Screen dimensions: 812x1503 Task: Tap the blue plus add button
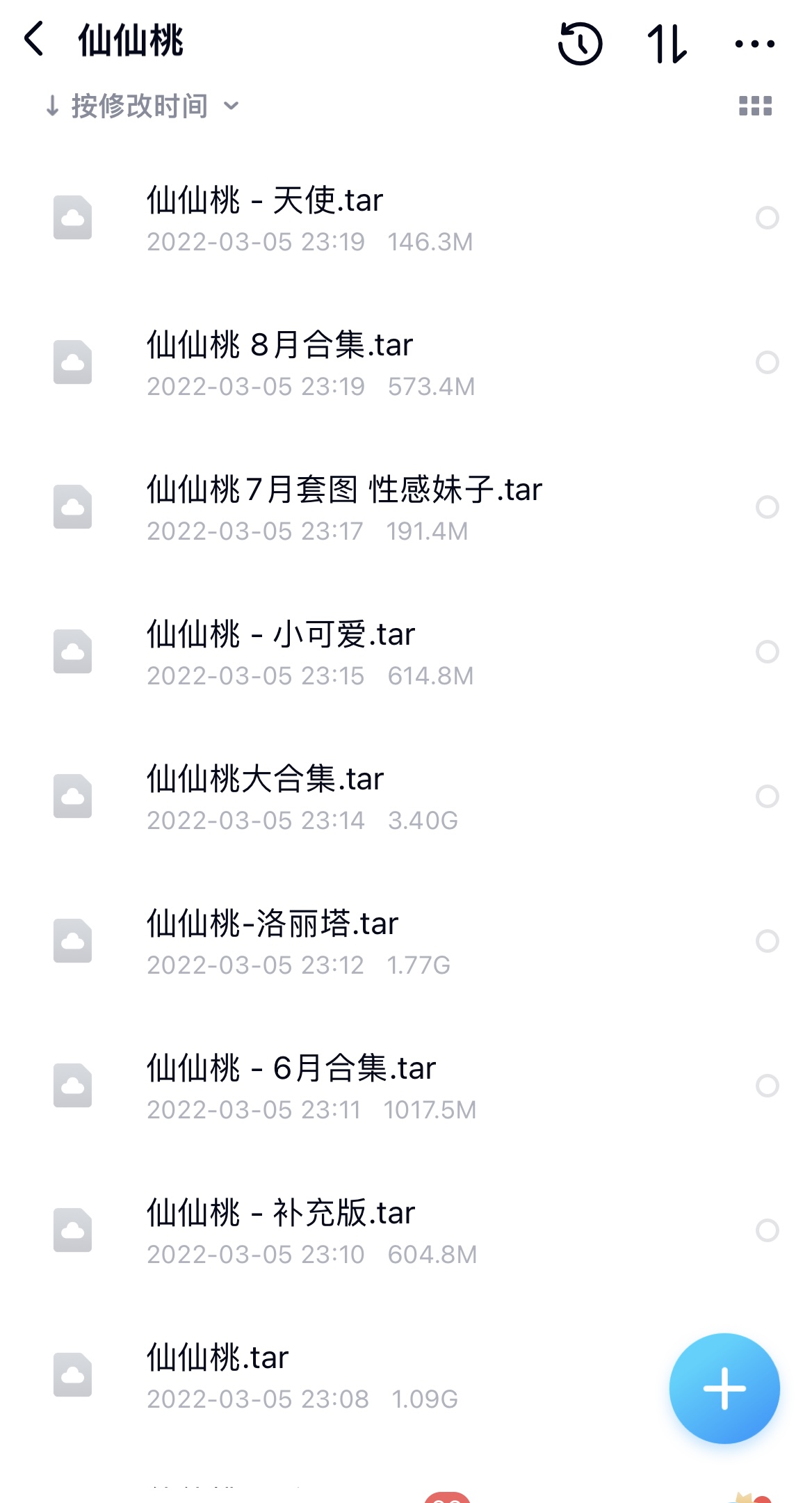click(724, 1388)
